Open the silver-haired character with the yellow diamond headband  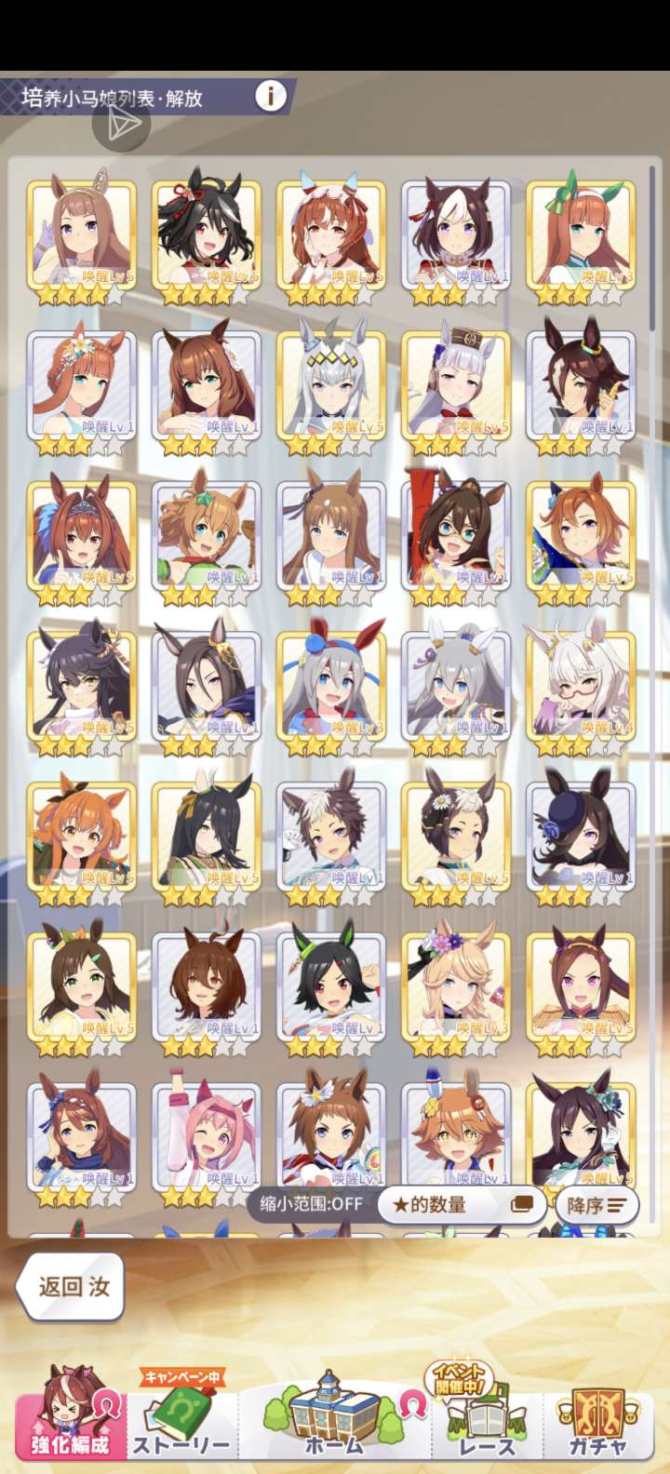pyautogui.click(x=331, y=383)
